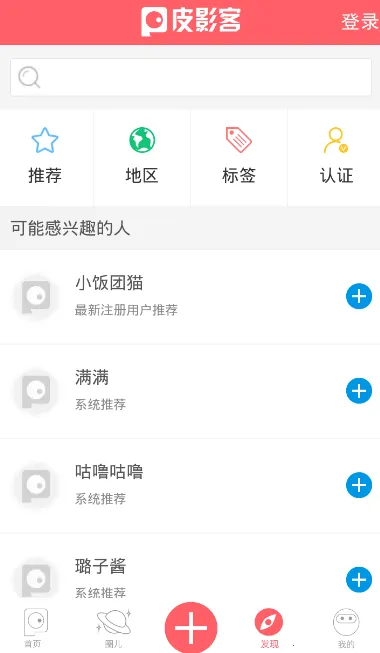Open the 推荐 recommended category
The width and height of the screenshot is (380, 653).
[45, 156]
